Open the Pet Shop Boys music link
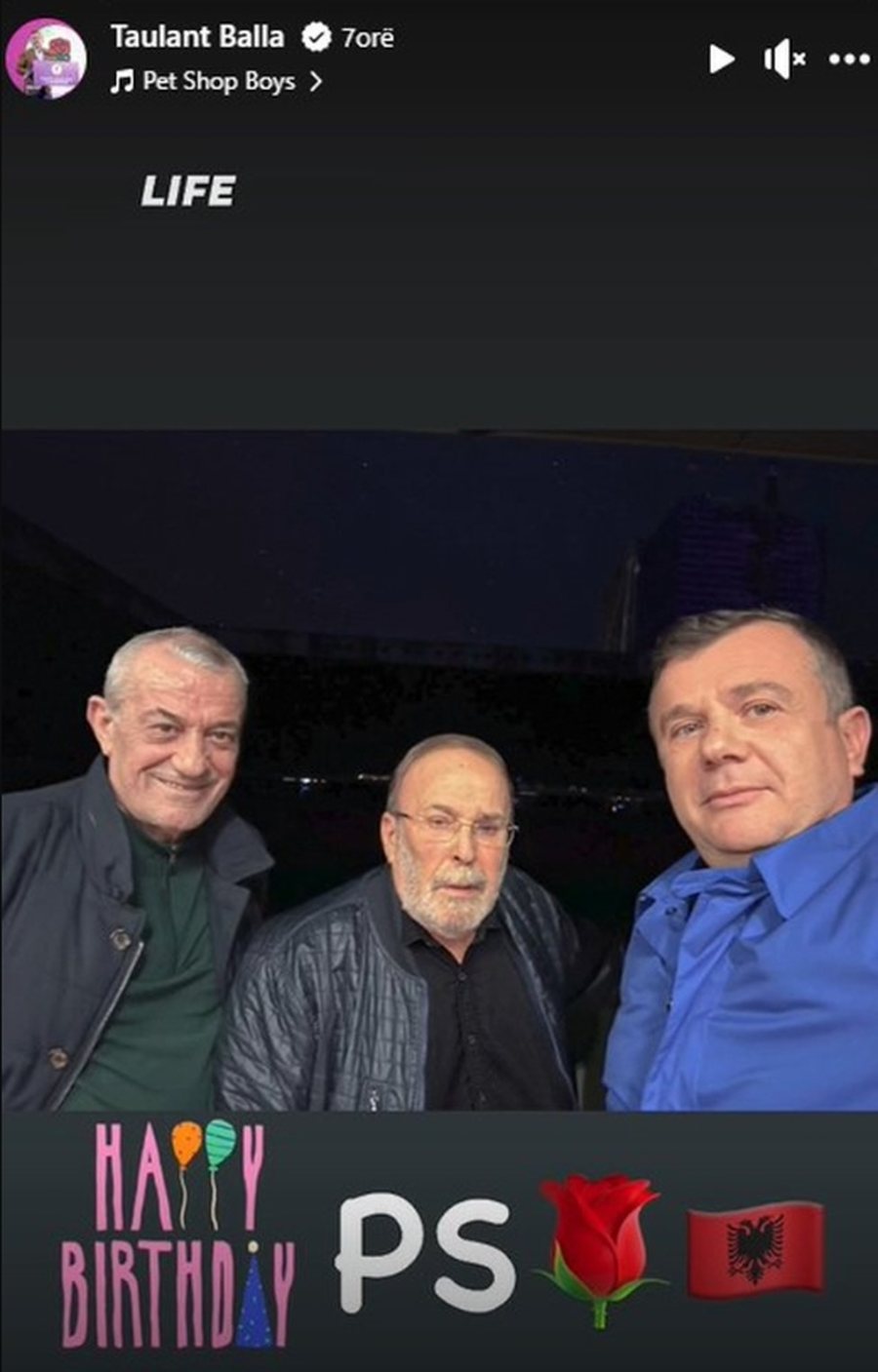878x1372 pixels. pyautogui.click(x=217, y=82)
